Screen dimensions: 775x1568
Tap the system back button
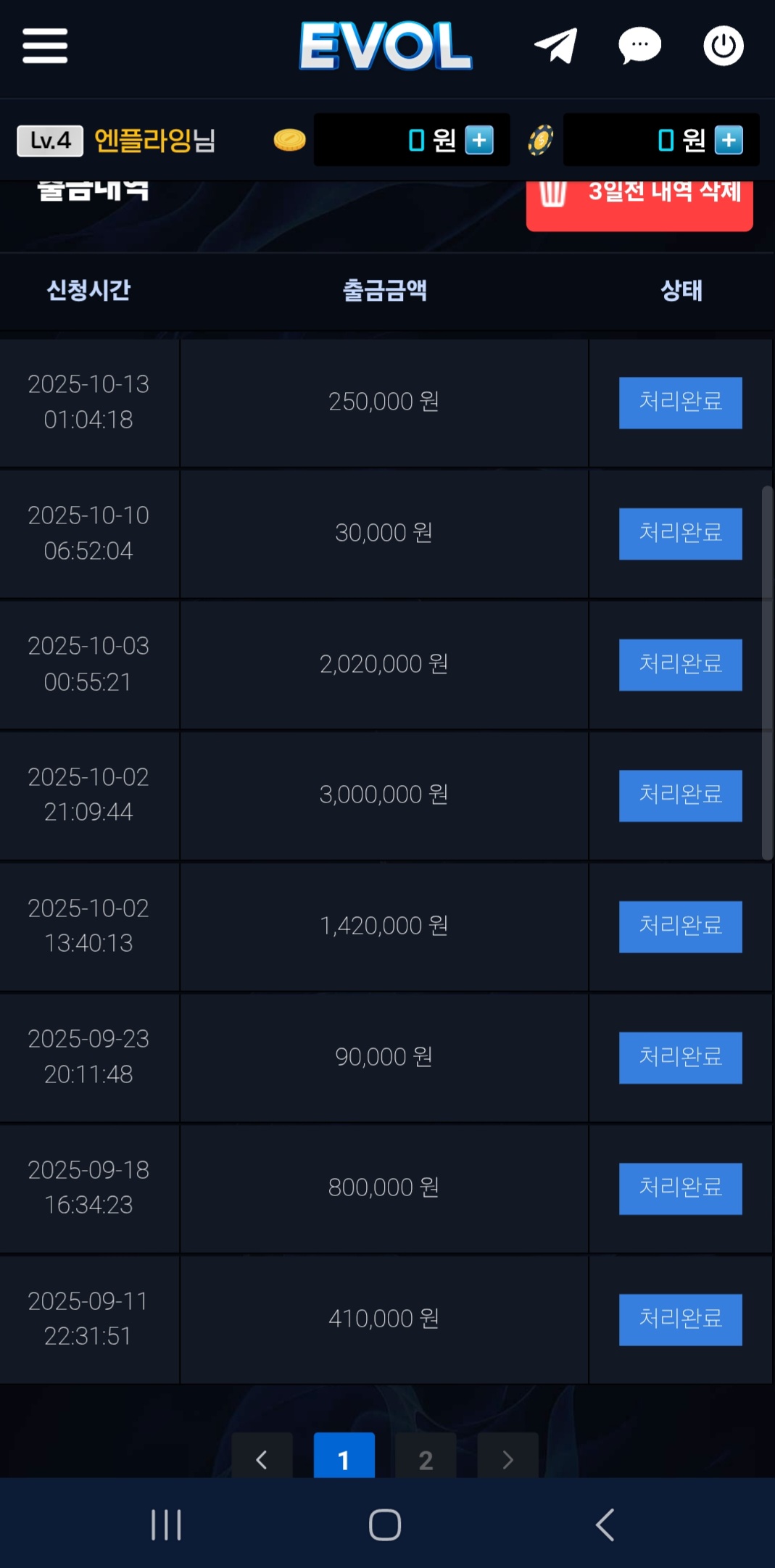tap(605, 1525)
